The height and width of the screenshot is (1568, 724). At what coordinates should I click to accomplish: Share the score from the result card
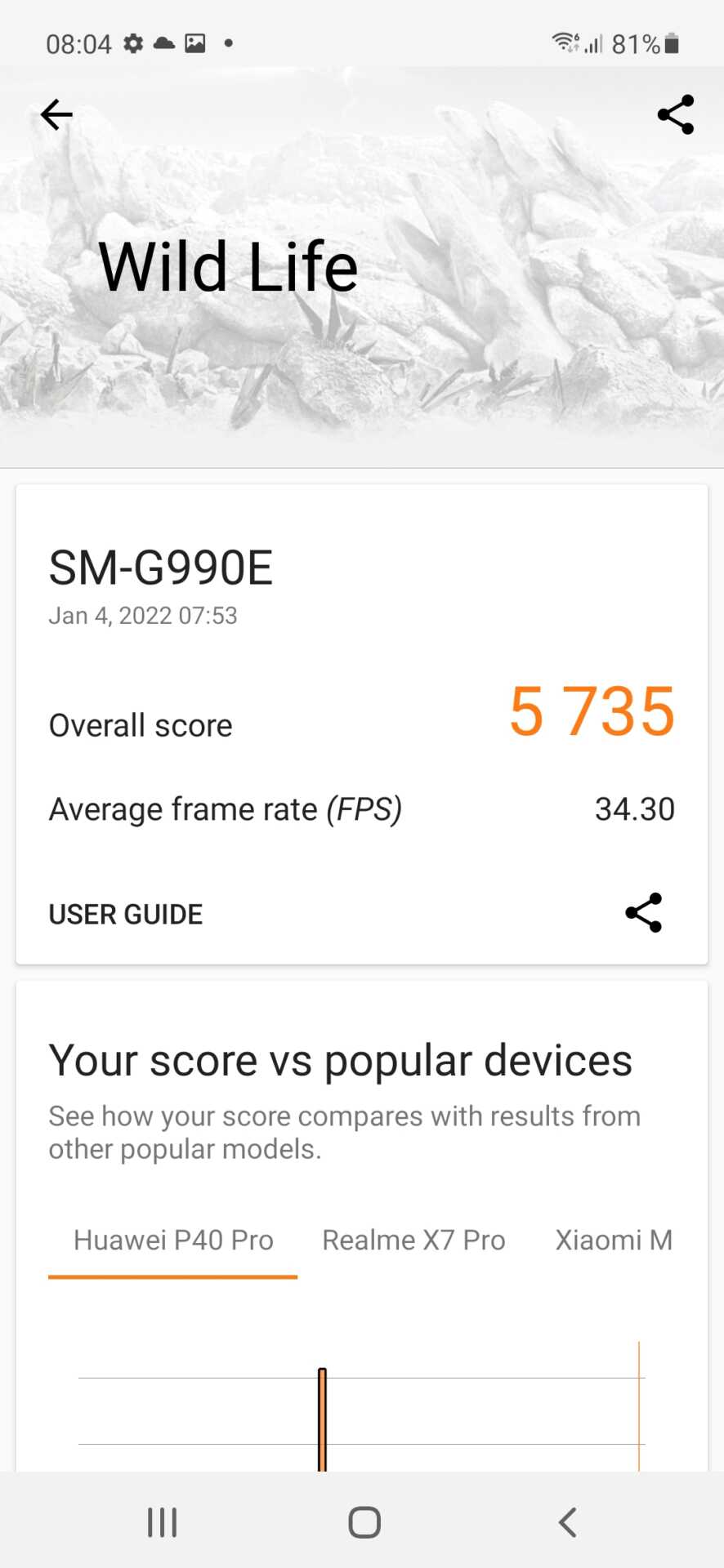[x=644, y=913]
